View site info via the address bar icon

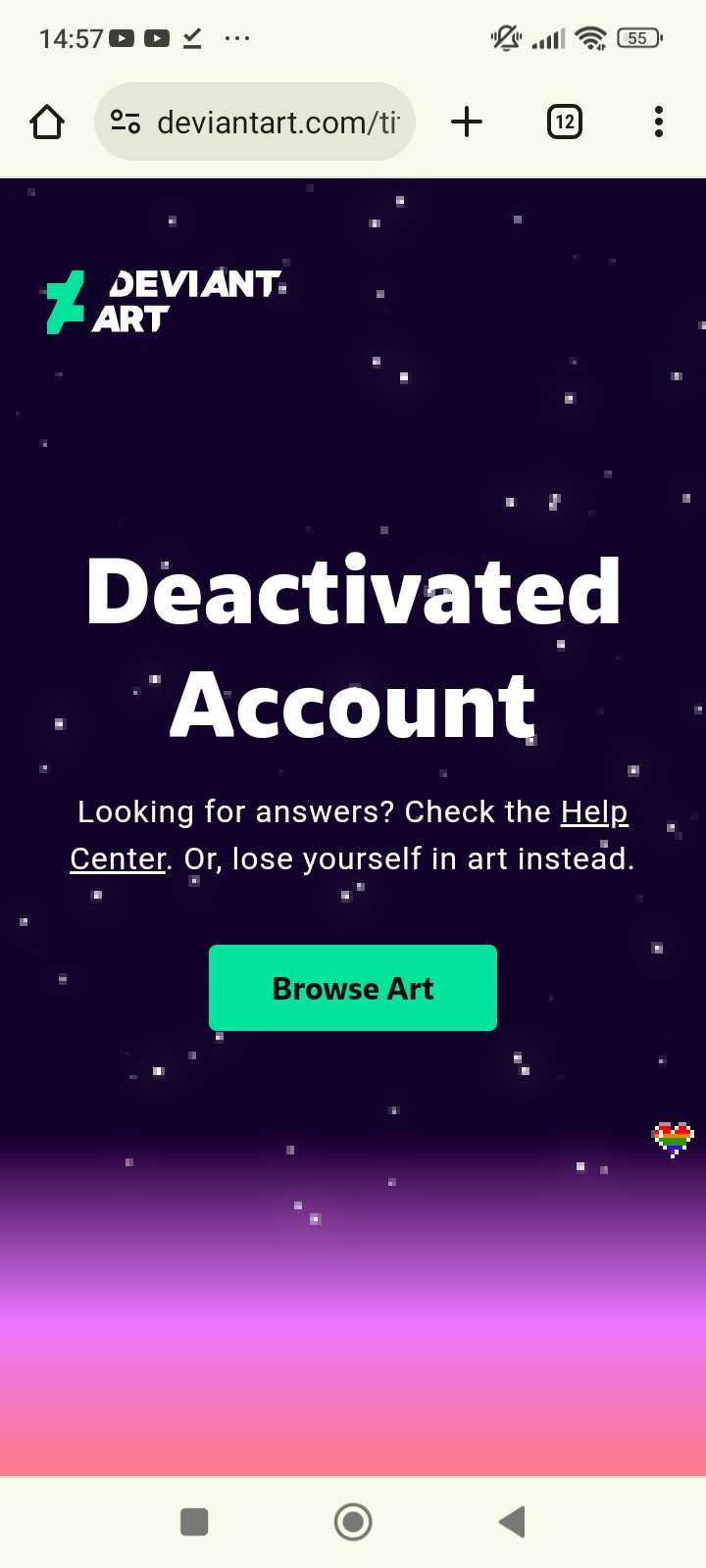pyautogui.click(x=126, y=122)
